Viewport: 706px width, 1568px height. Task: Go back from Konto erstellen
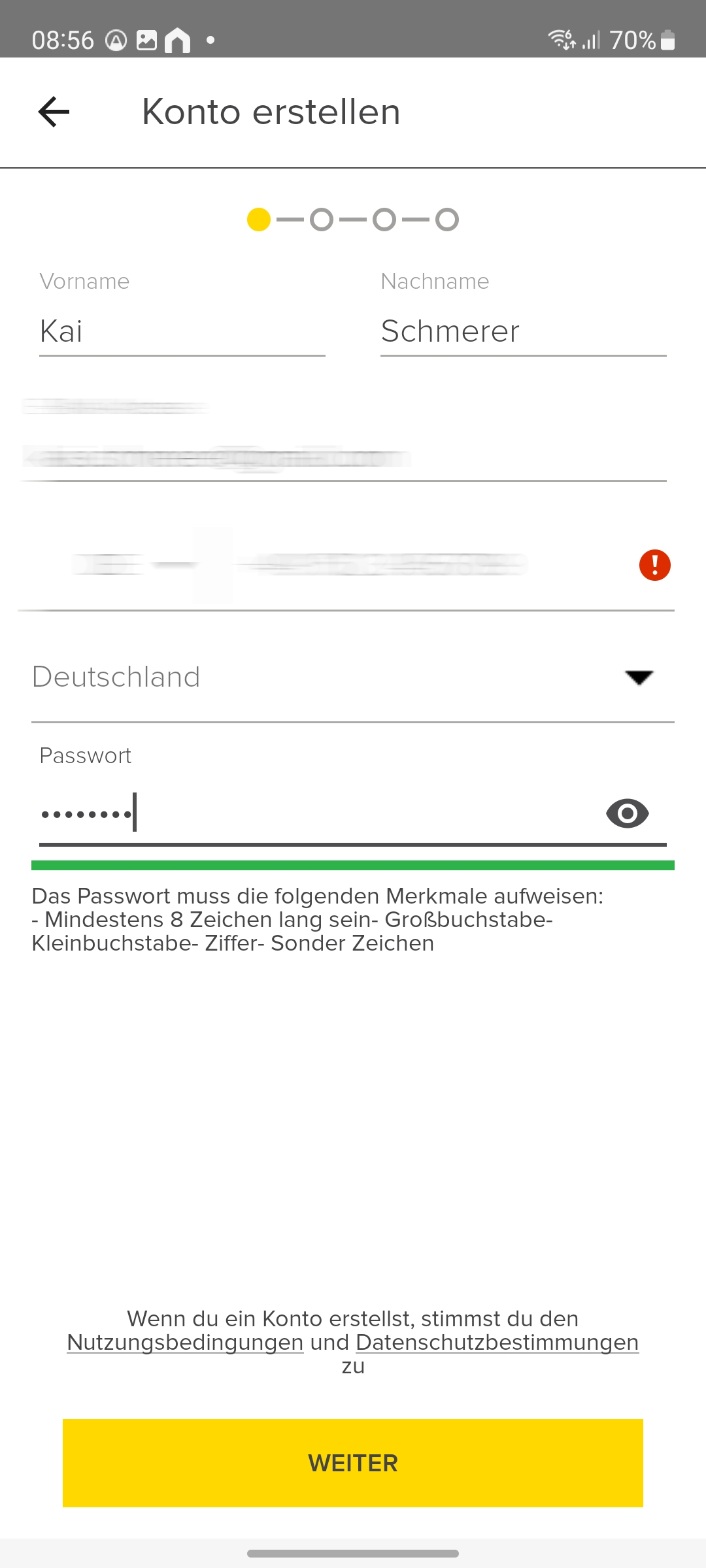click(x=54, y=112)
